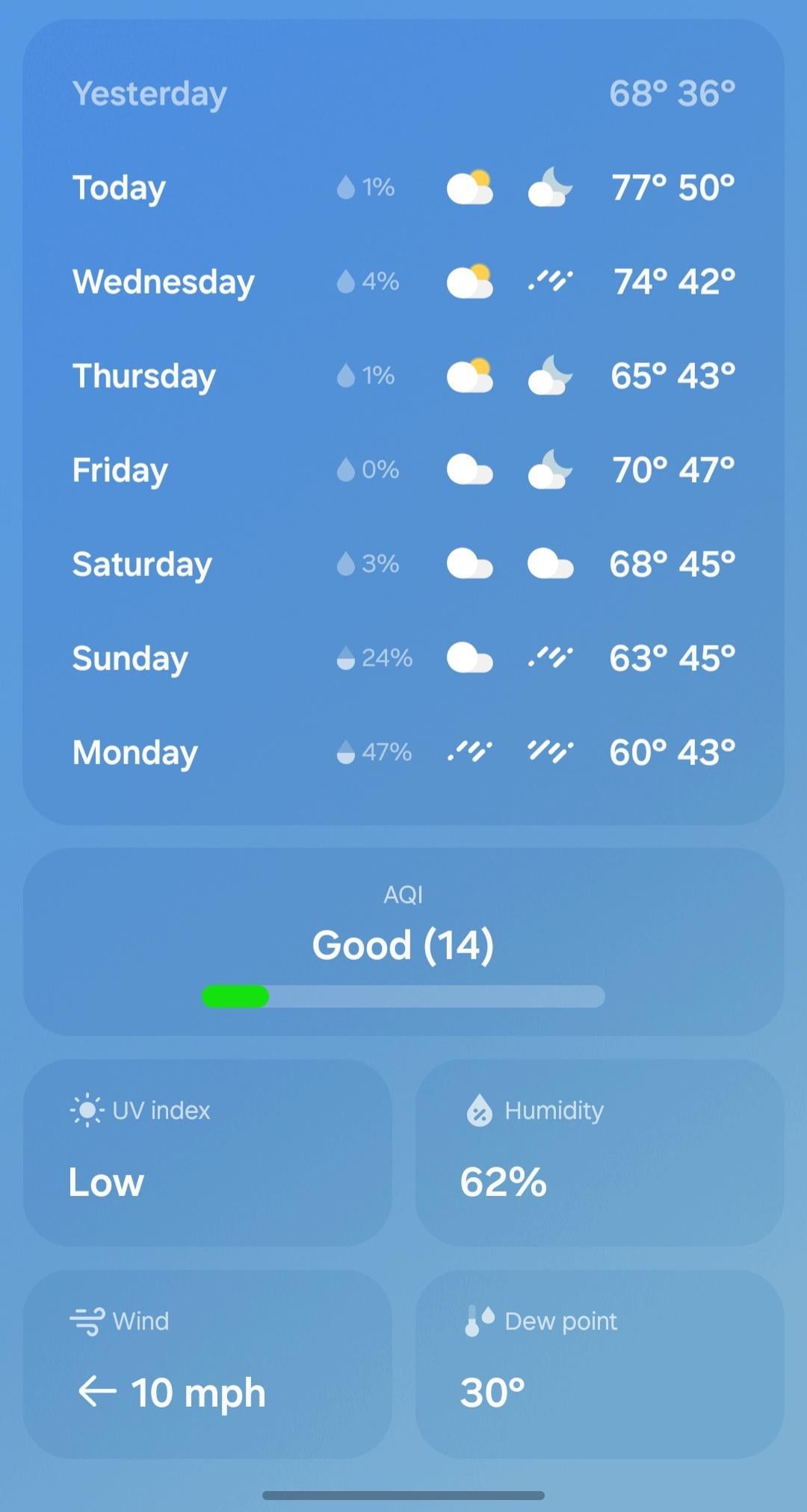This screenshot has width=807, height=1512.
Task: Open the AQI Good (14) card
Action: point(403,941)
